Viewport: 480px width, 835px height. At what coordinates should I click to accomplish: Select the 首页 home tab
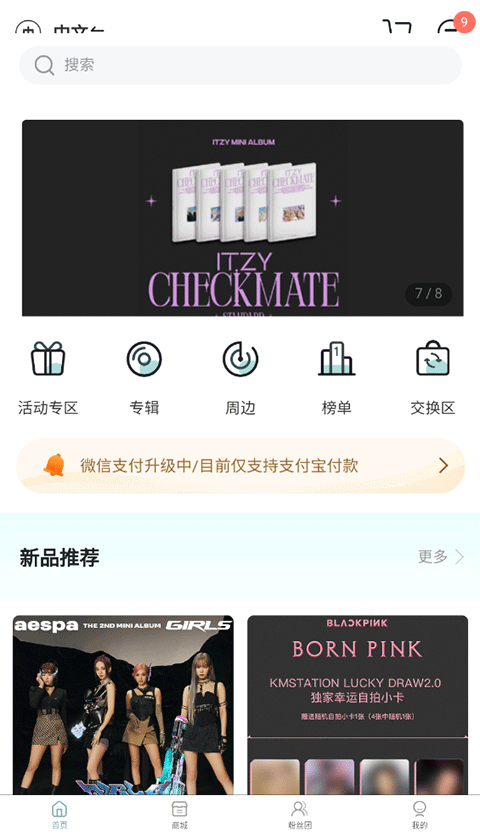coord(60,815)
